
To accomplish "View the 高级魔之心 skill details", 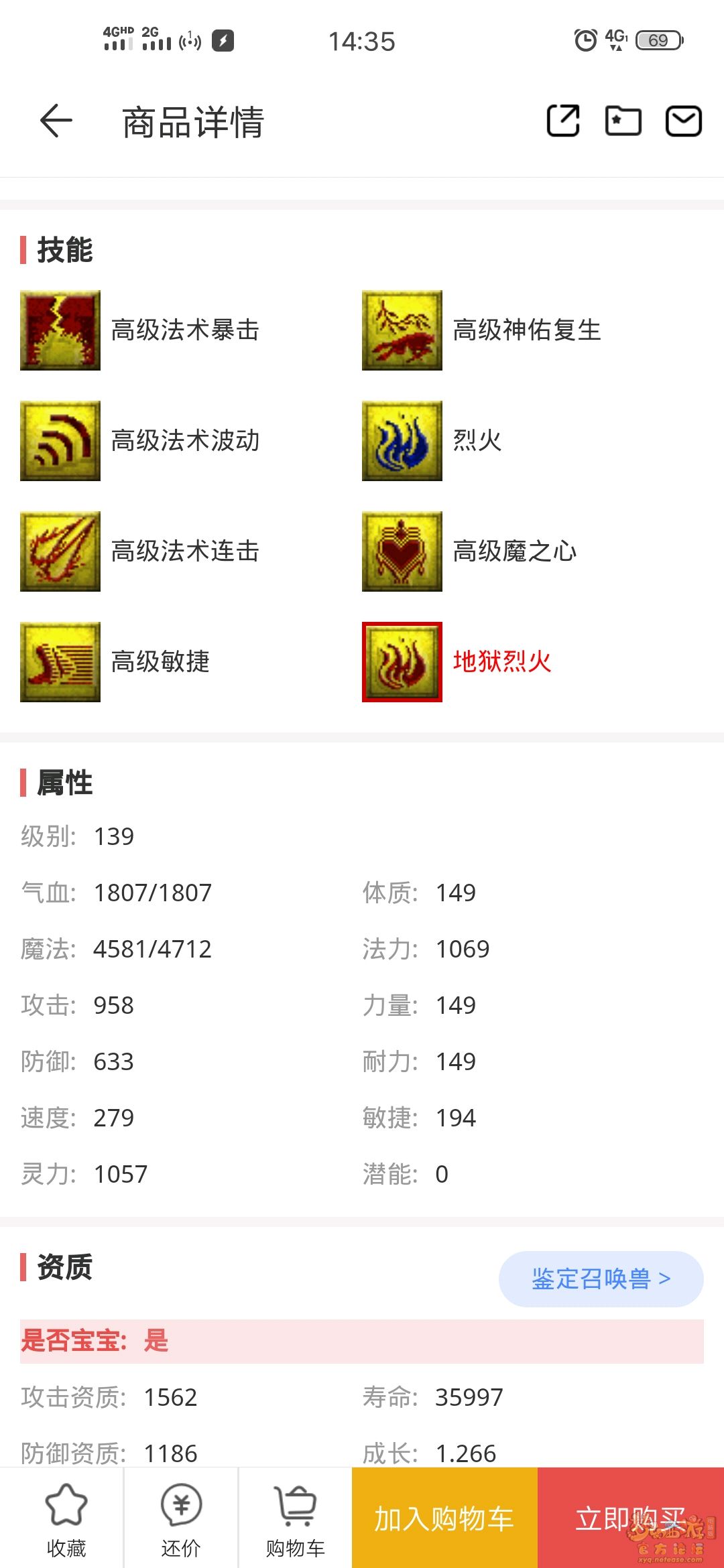I will [x=402, y=551].
